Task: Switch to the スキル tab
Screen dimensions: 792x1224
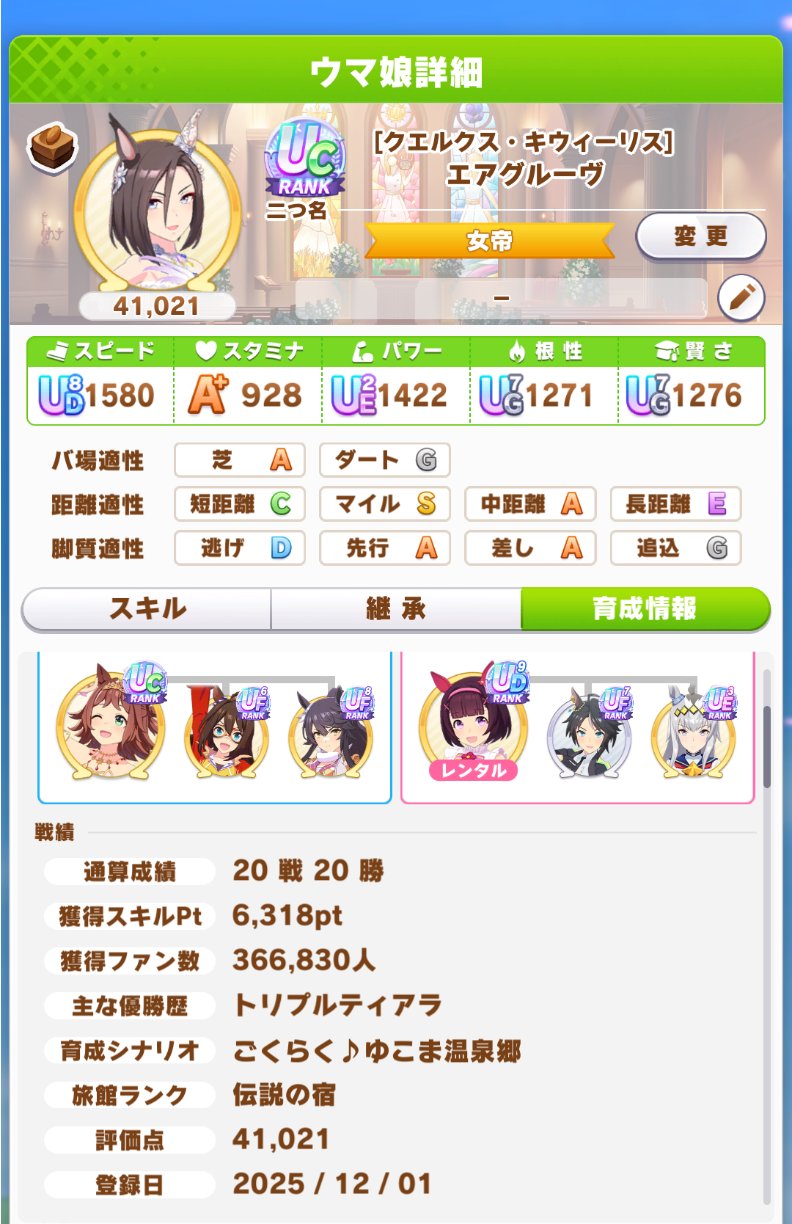Action: (147, 609)
